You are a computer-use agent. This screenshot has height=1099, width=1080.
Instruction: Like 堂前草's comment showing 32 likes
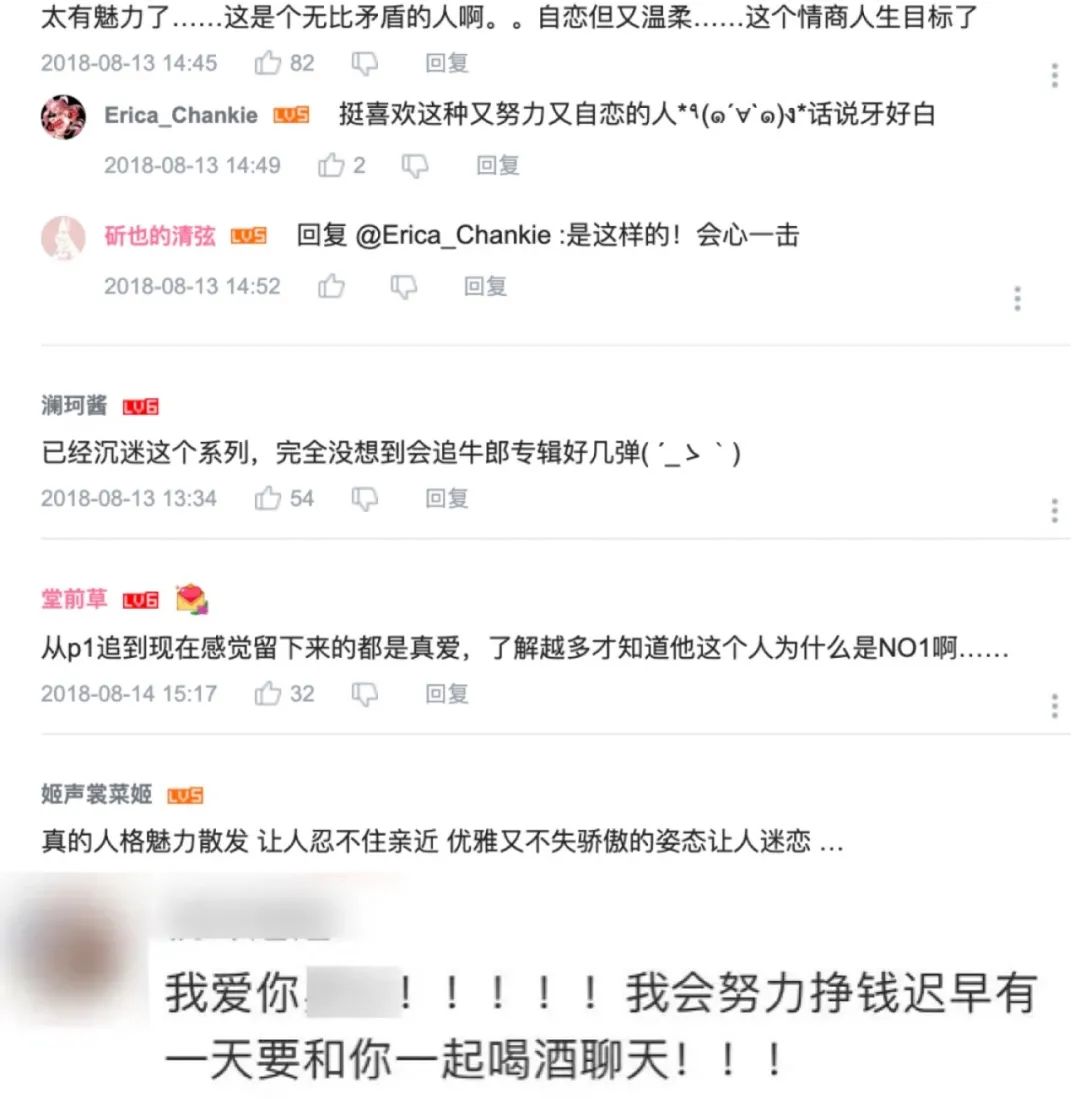267,693
